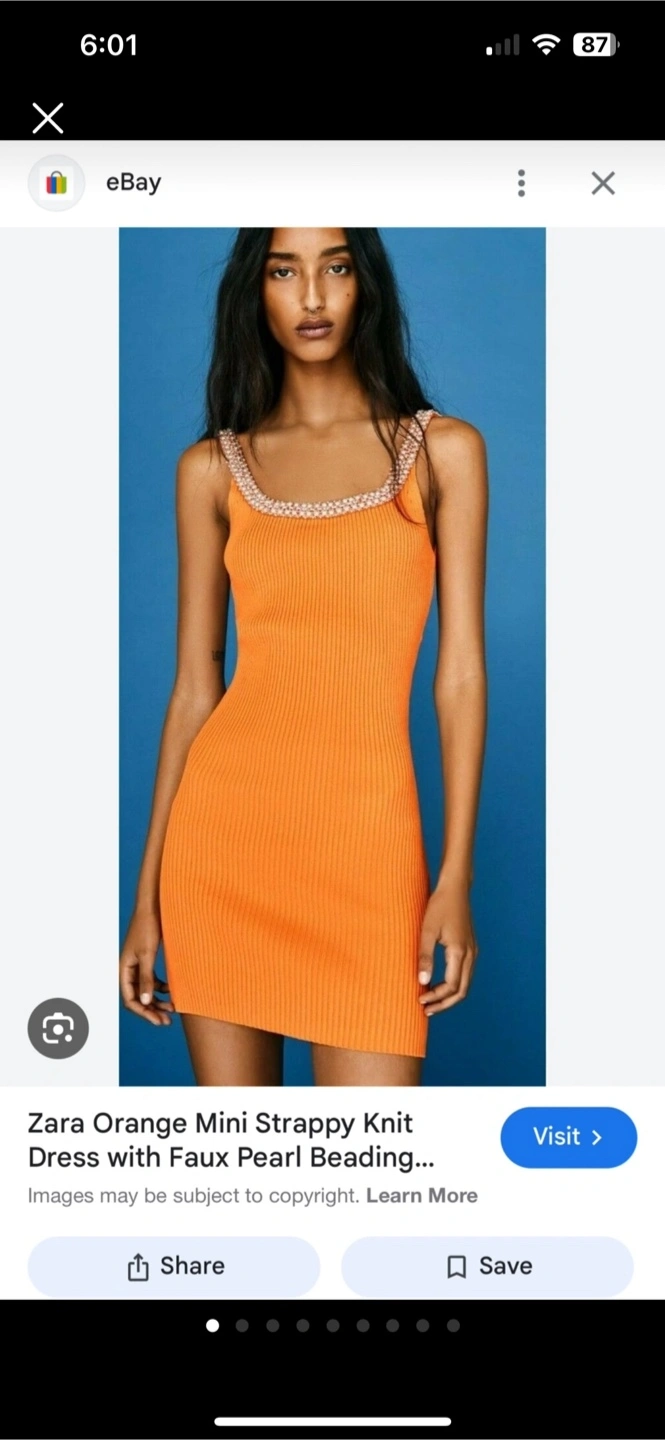Search this image with Lens icon
The image size is (665, 1440).
click(x=58, y=1028)
